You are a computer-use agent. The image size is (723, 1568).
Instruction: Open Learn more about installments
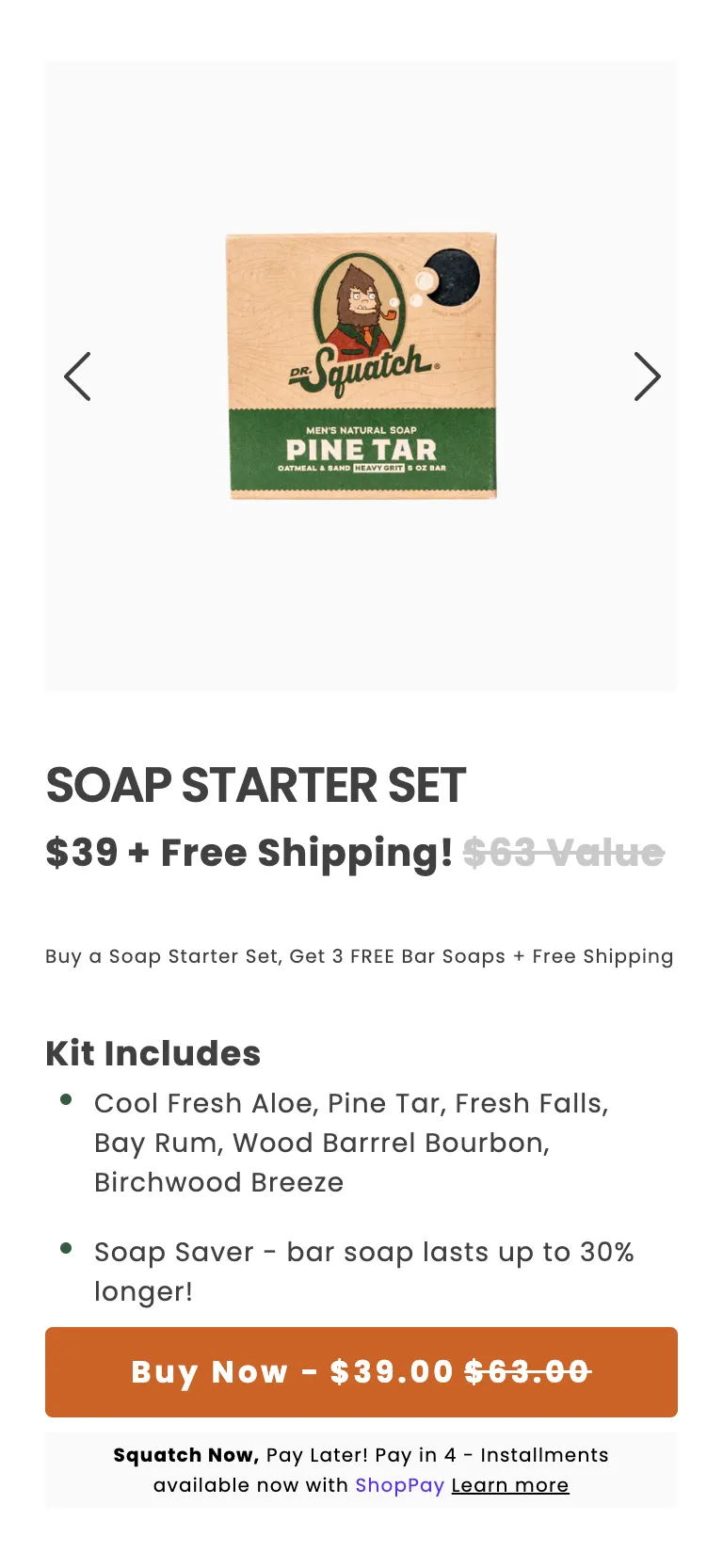point(509,1485)
